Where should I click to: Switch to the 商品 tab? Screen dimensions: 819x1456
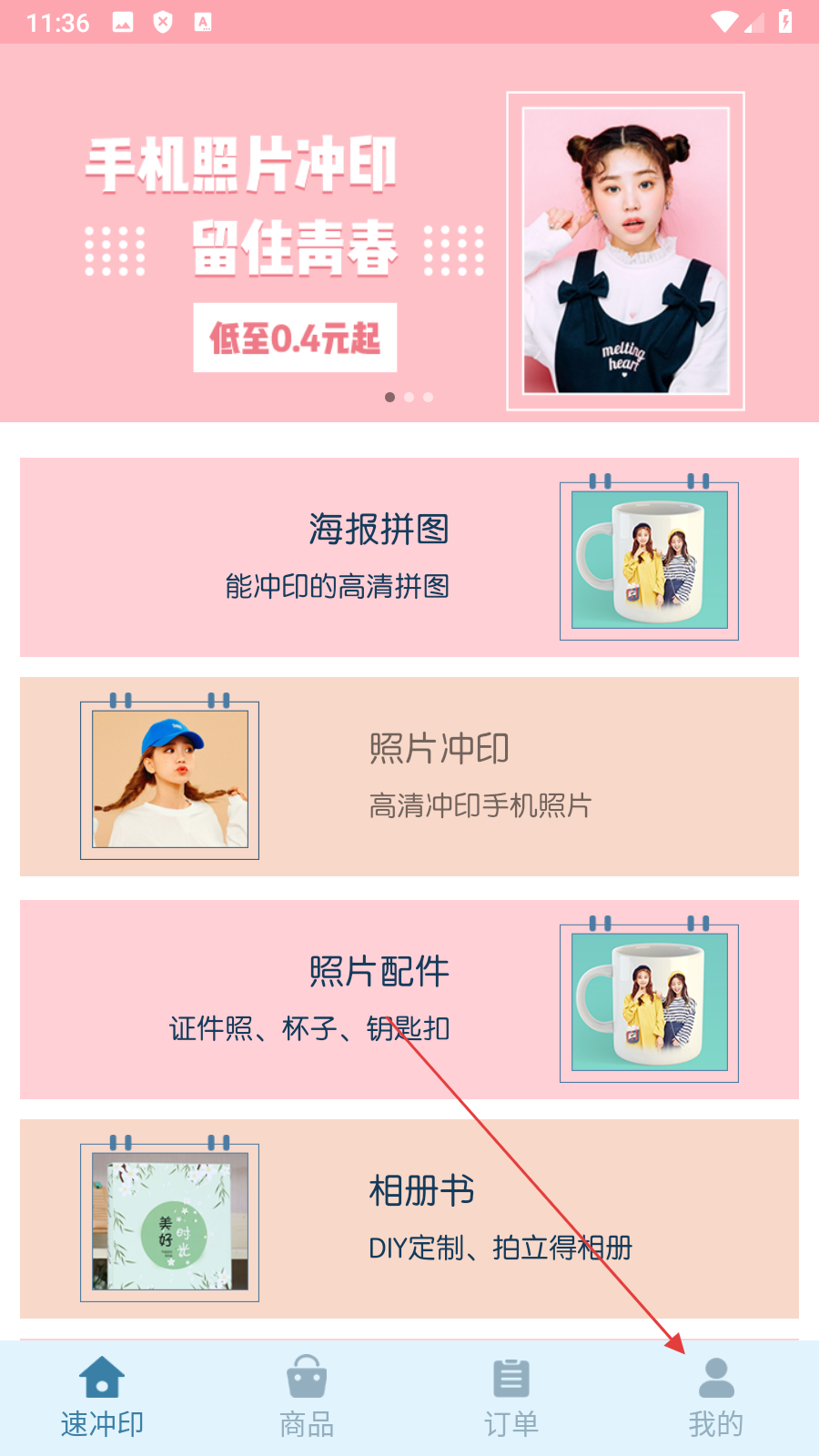[x=307, y=1398]
